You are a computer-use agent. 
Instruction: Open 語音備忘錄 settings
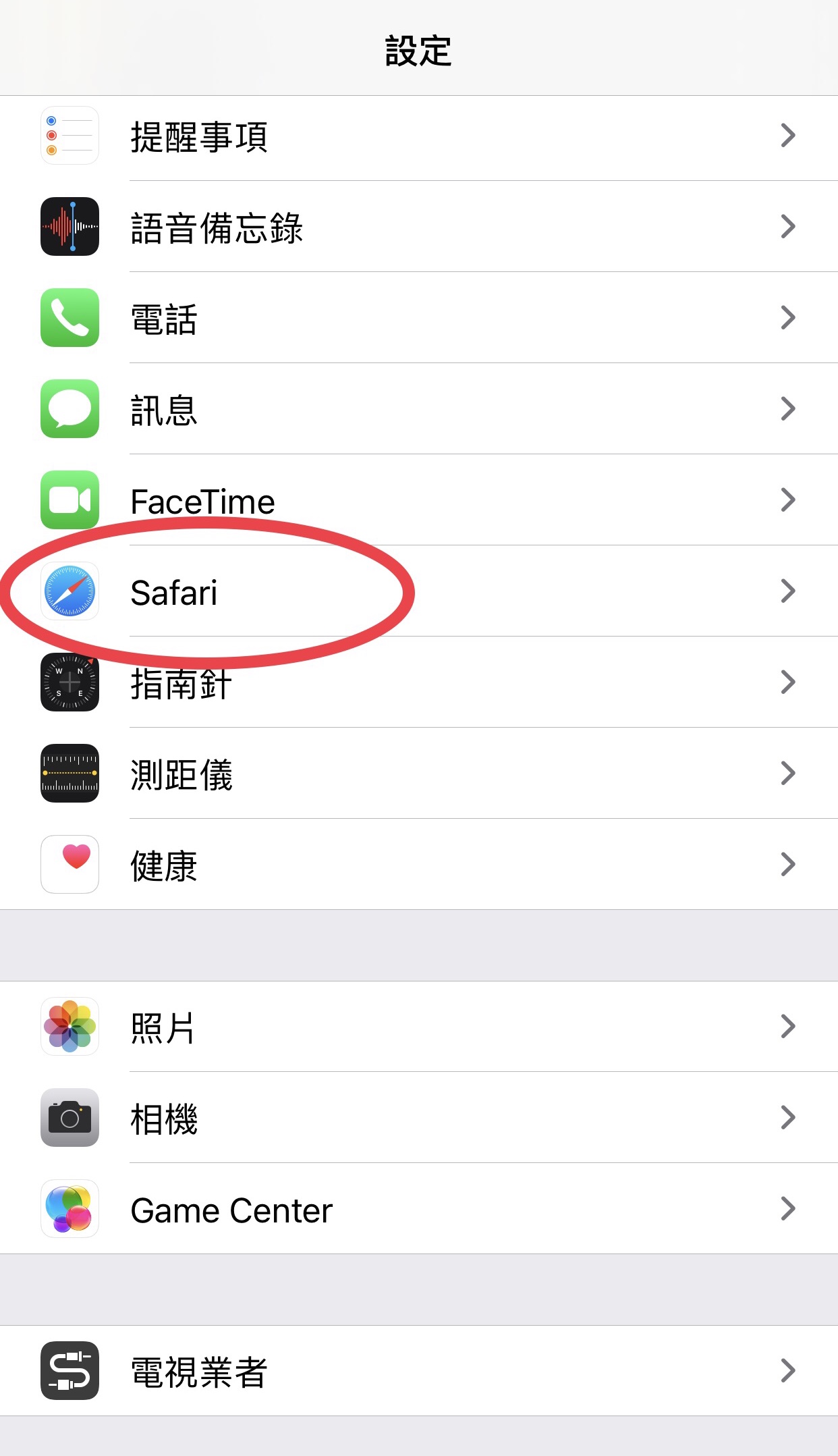[x=419, y=227]
